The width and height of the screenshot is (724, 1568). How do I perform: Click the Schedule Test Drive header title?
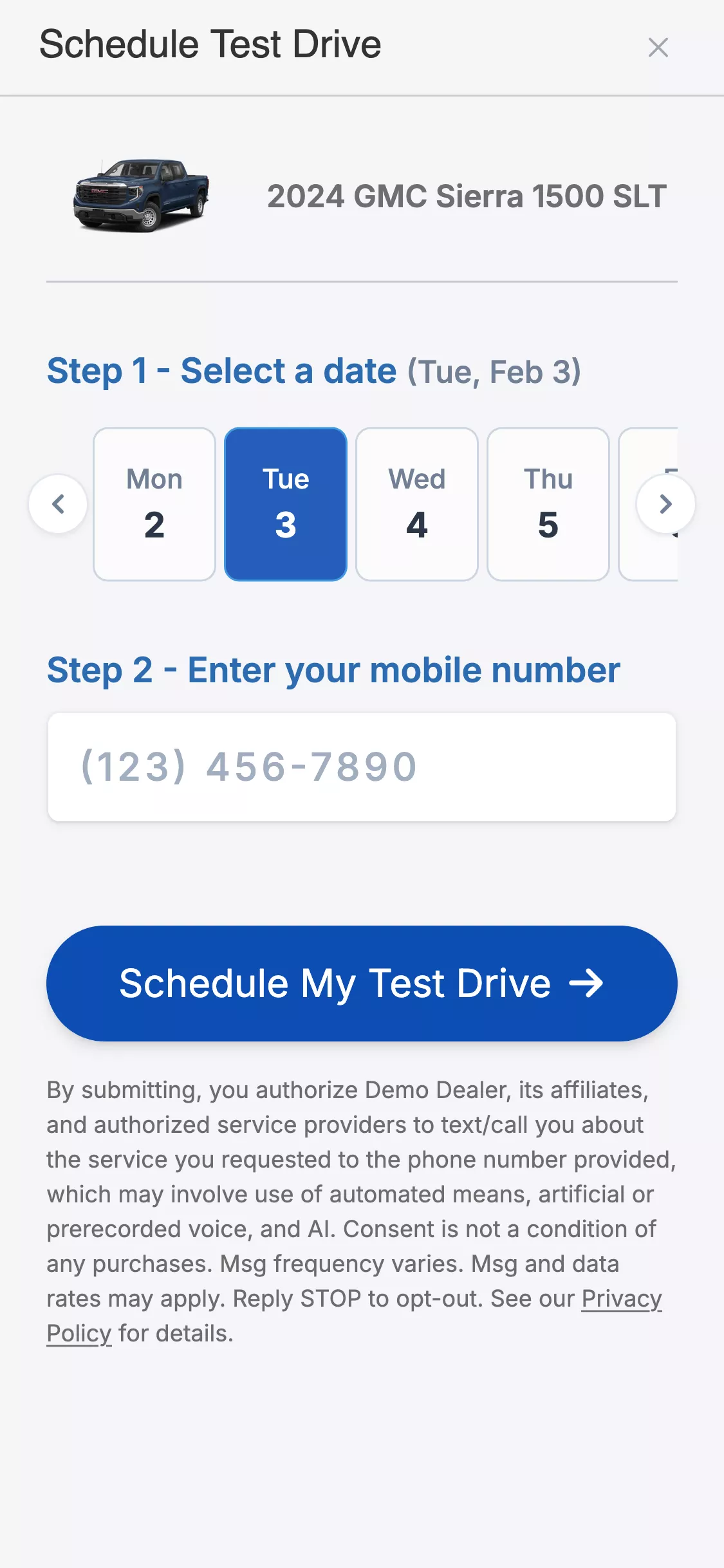point(210,44)
